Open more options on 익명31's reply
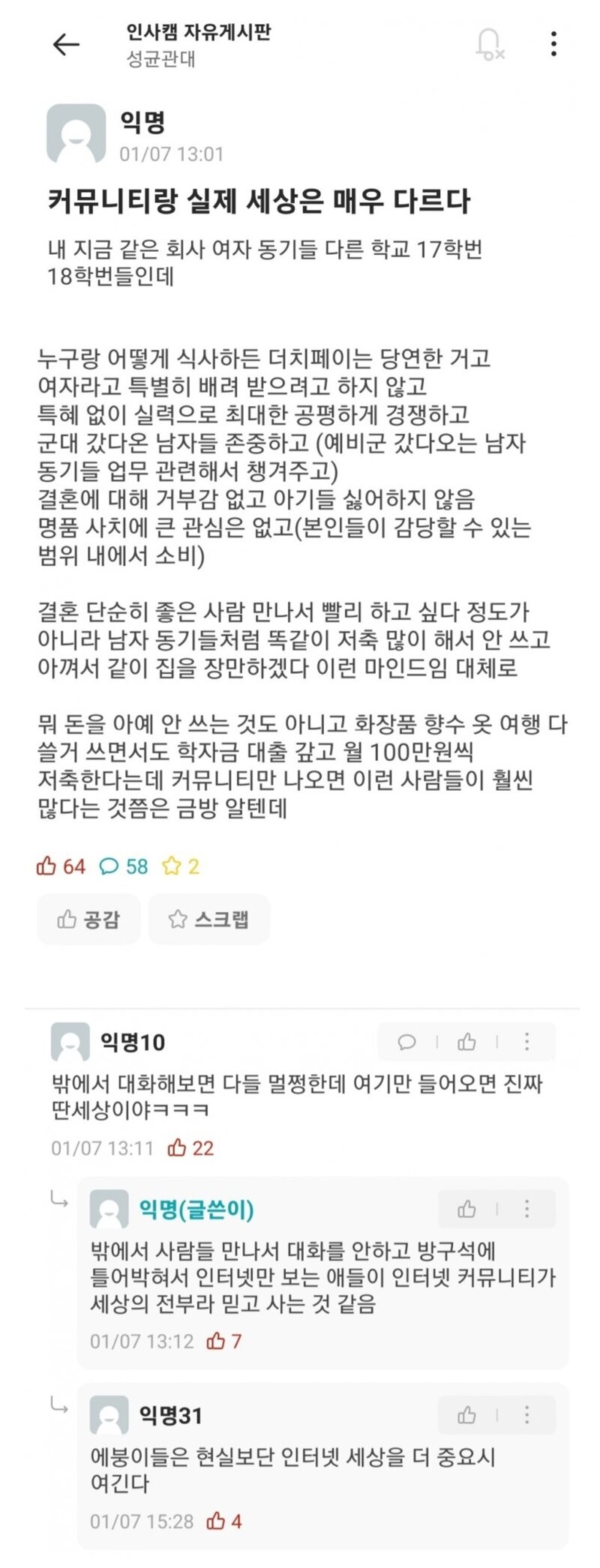This screenshot has height=1568, width=600. [526, 1415]
